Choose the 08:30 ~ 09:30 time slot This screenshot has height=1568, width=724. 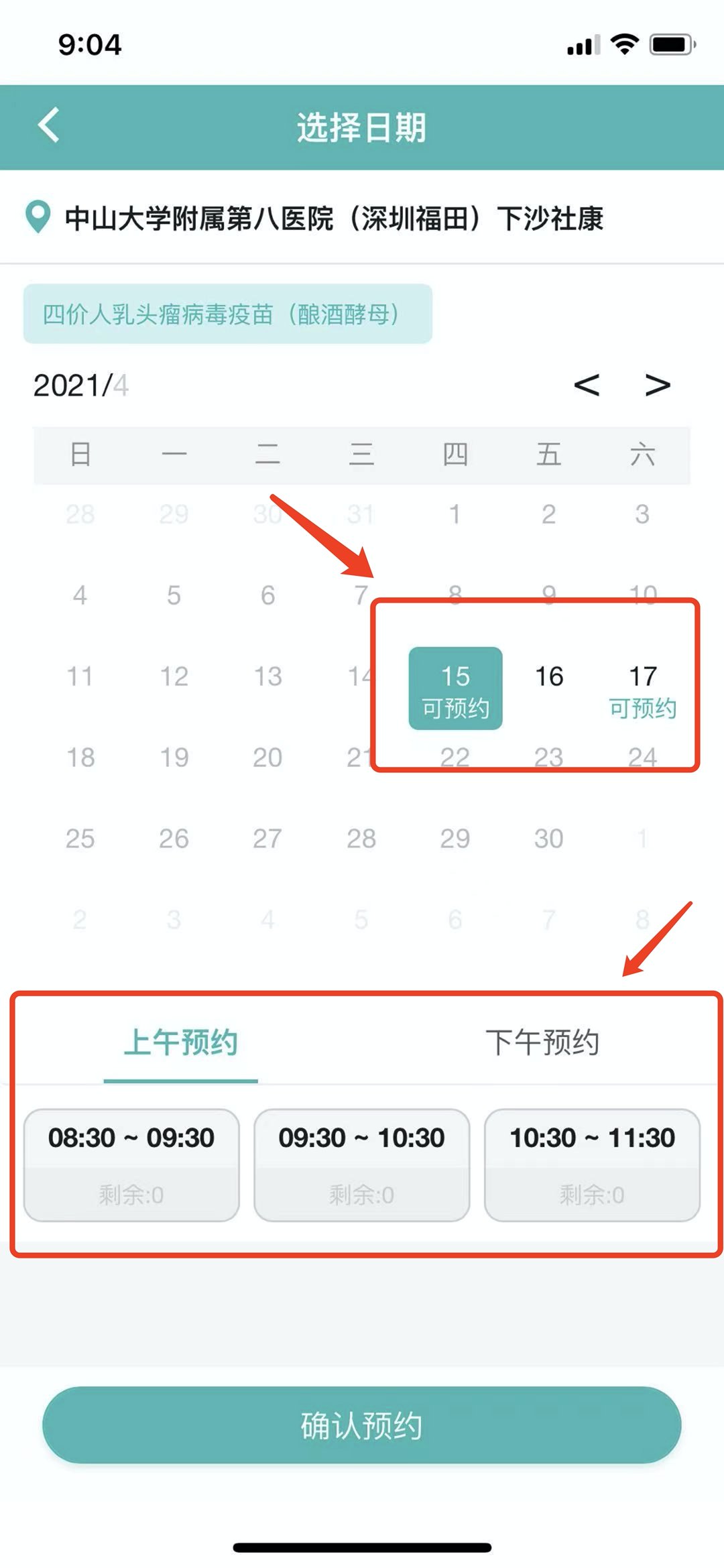point(131,1164)
